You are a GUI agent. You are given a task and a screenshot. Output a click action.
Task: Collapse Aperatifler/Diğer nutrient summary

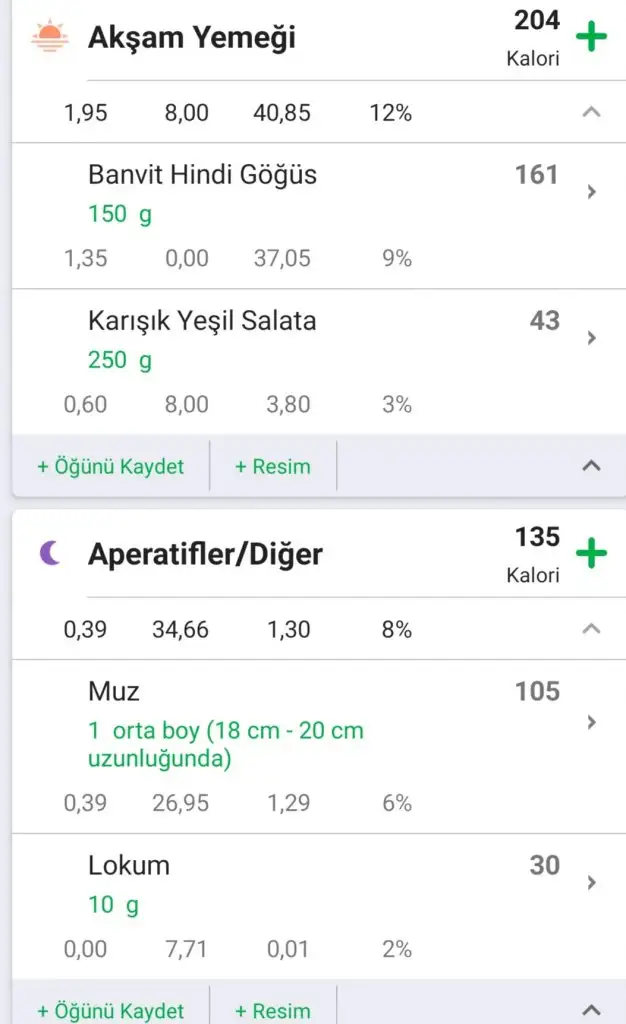[591, 629]
